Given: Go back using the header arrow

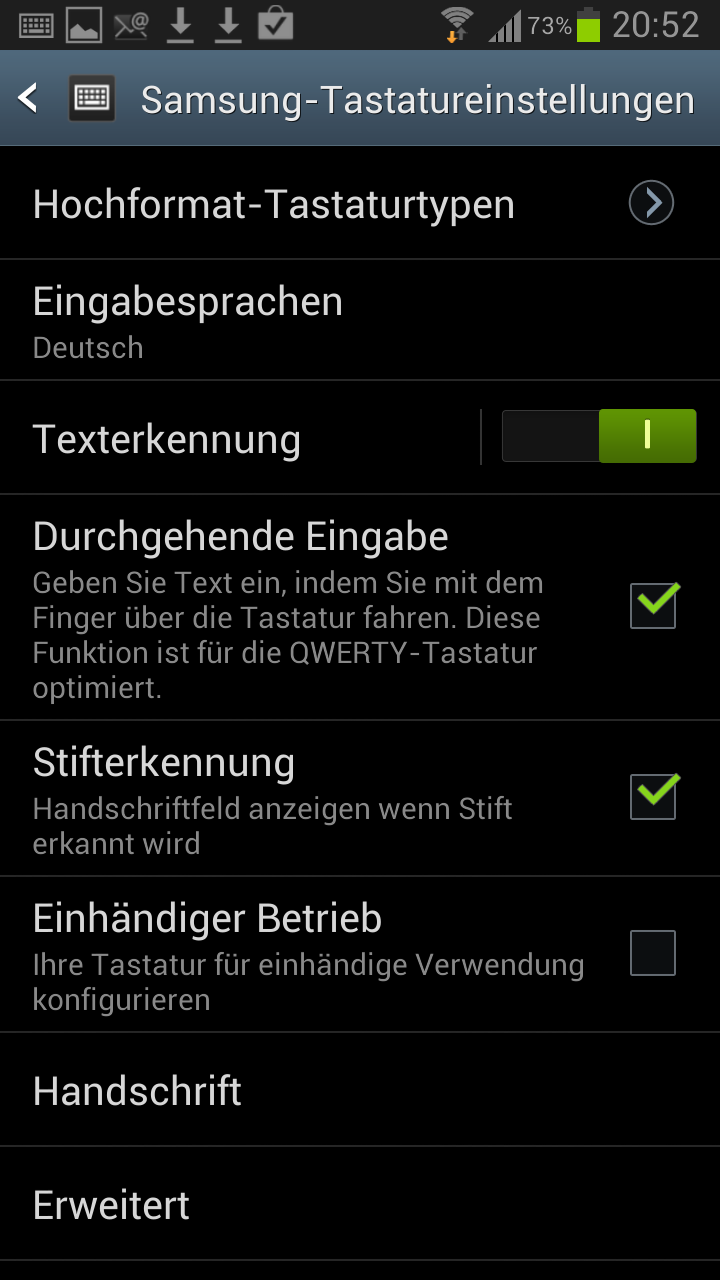Looking at the screenshot, I should pos(28,98).
